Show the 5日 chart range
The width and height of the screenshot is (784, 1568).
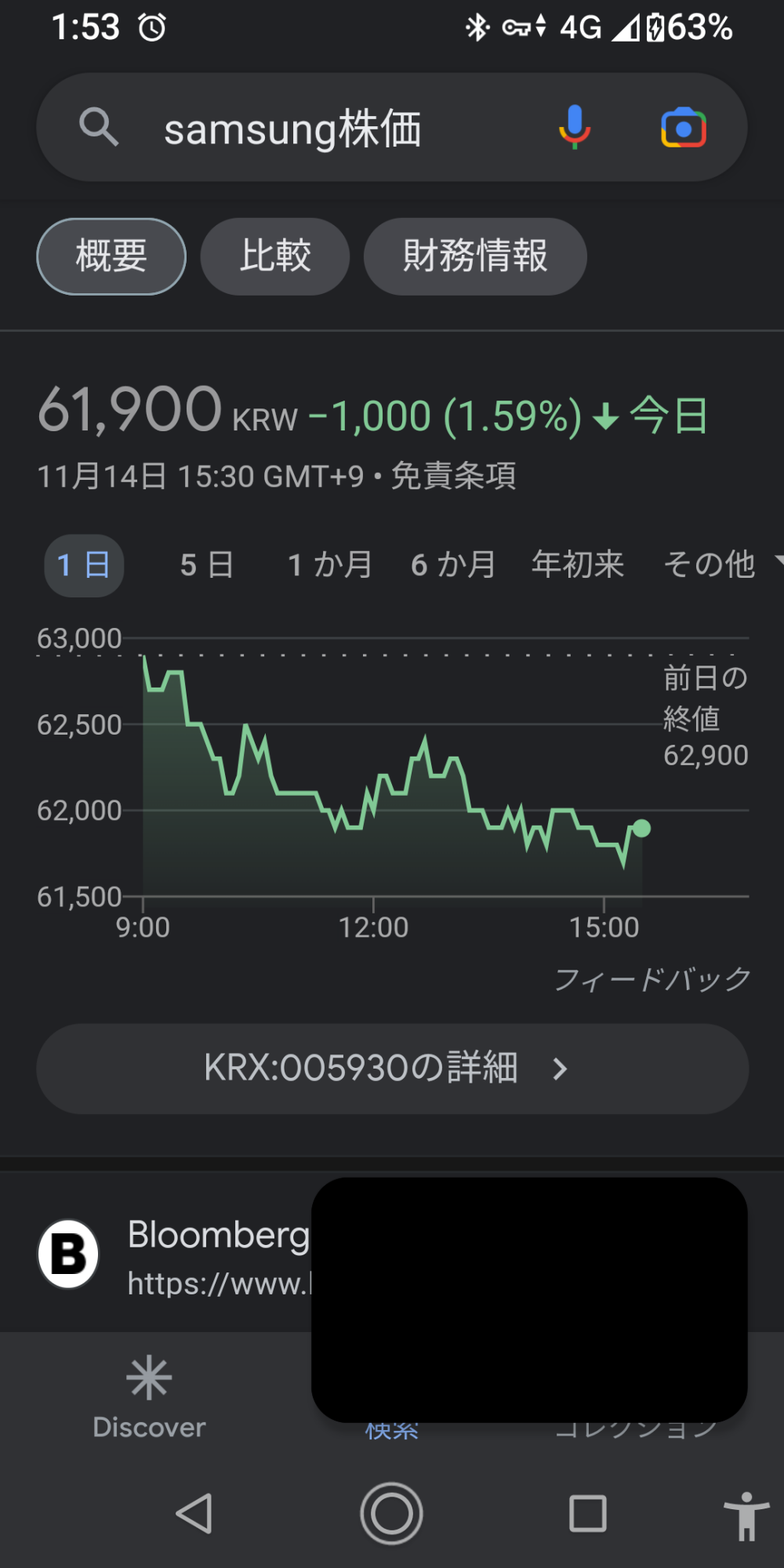(207, 565)
